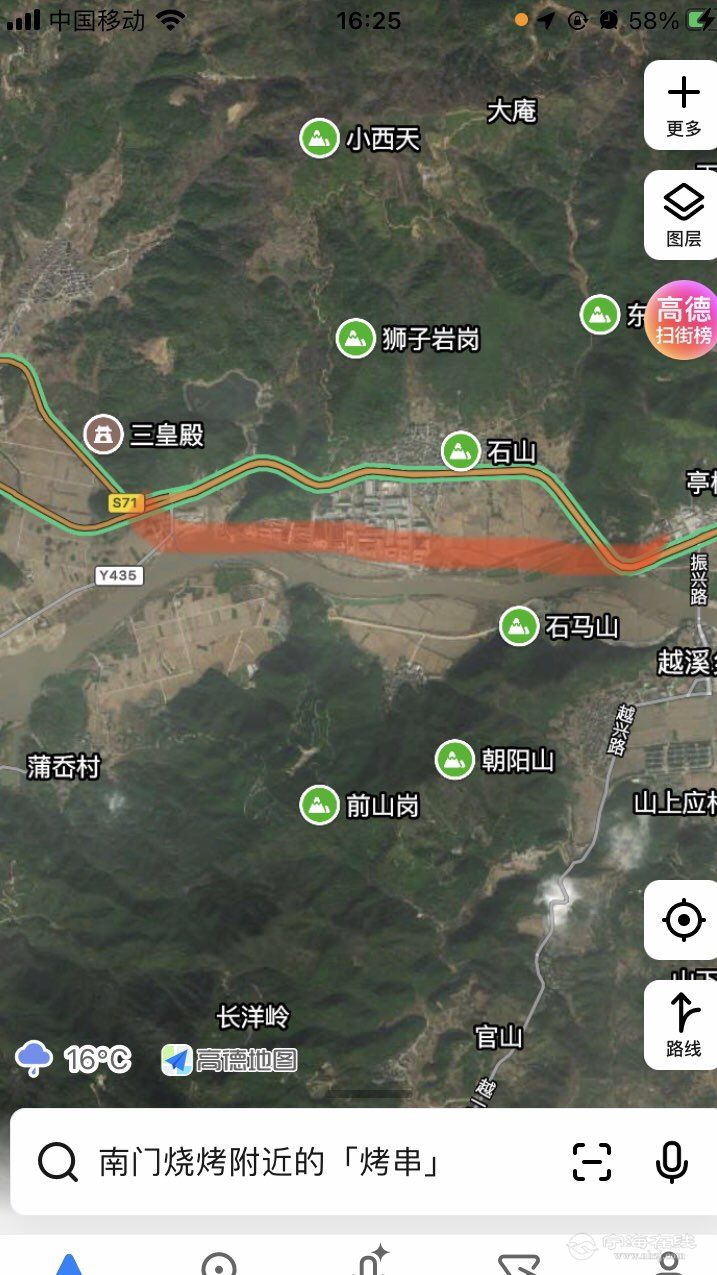Check the 16°C weather widget
The width and height of the screenshot is (717, 1275).
tap(73, 1058)
